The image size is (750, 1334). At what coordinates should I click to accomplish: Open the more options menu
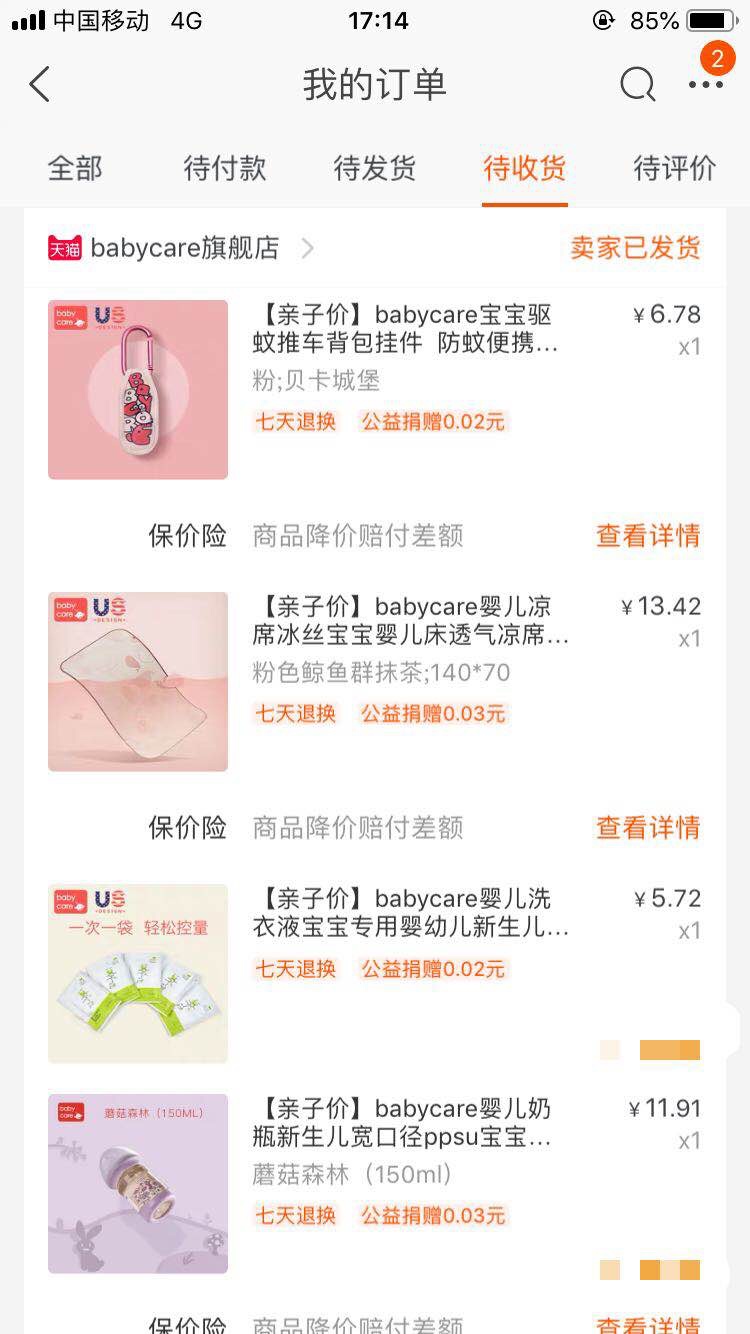click(705, 85)
